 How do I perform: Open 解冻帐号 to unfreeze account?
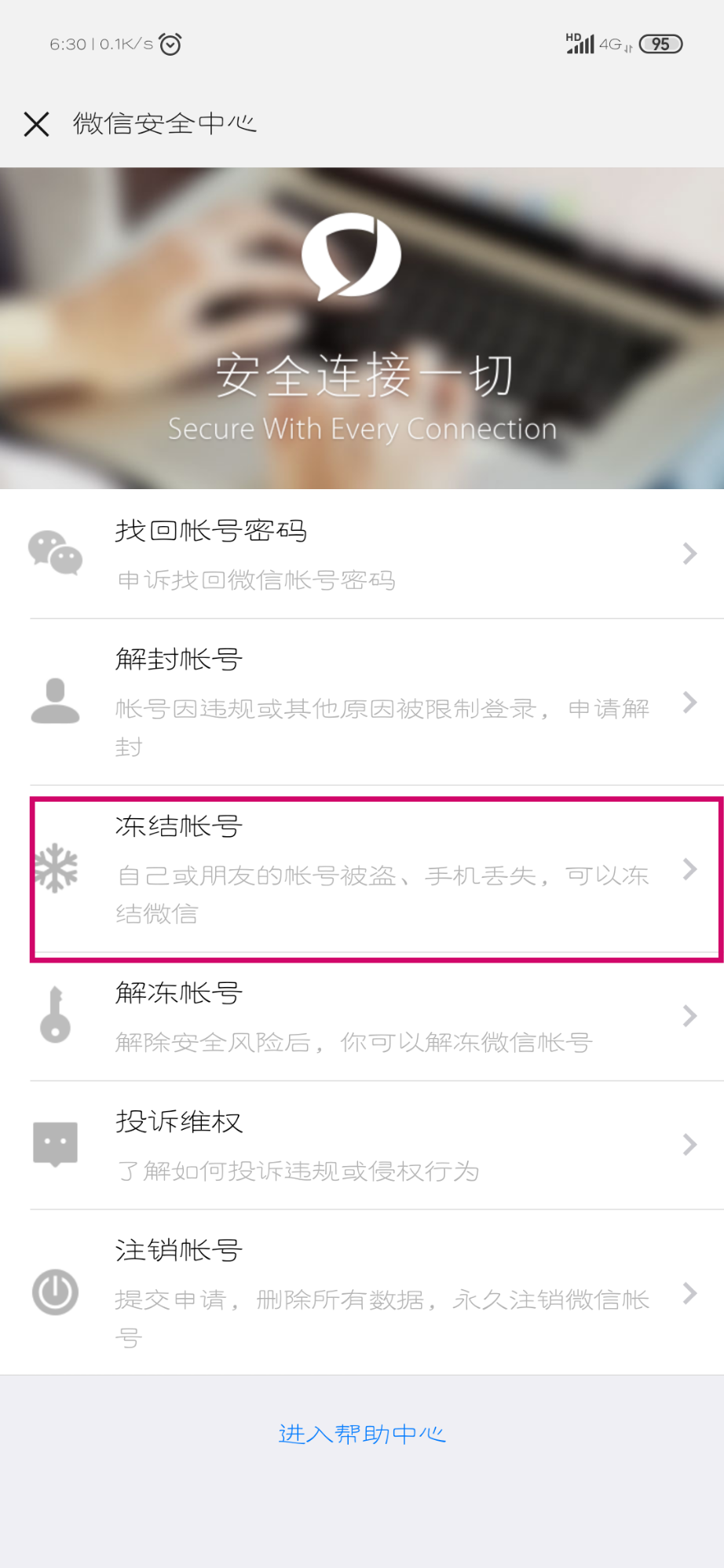click(361, 1016)
